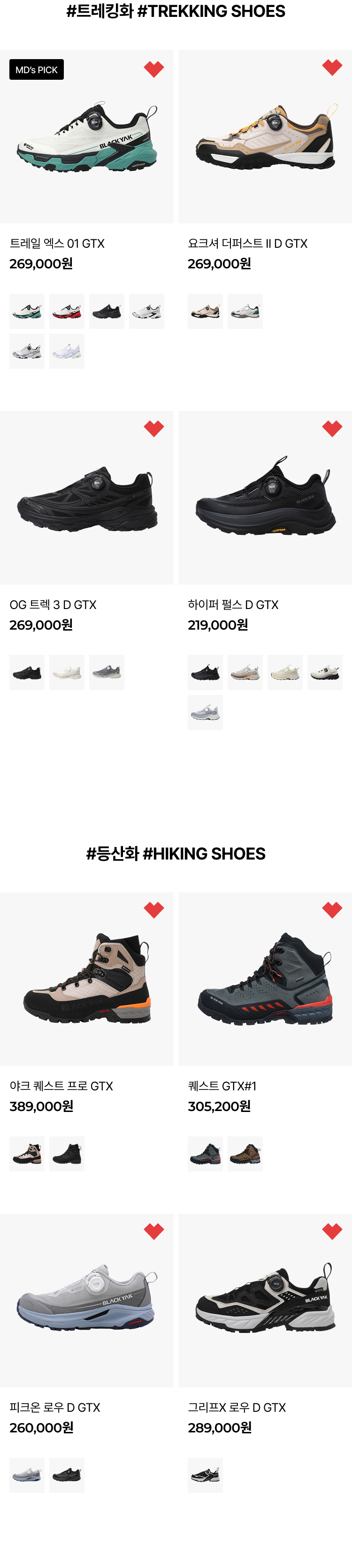Open the 트레일 엑스 01 GTX product
Screen dimensions: 352x1568
coord(86,137)
